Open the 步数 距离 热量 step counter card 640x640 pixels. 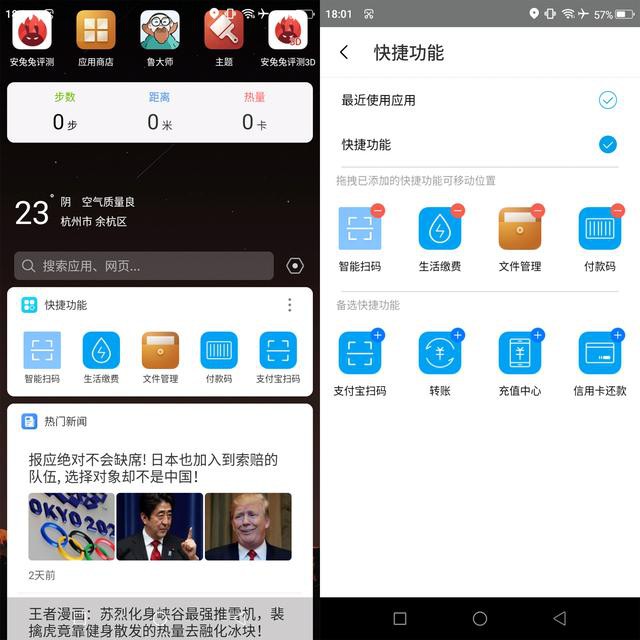[160, 112]
